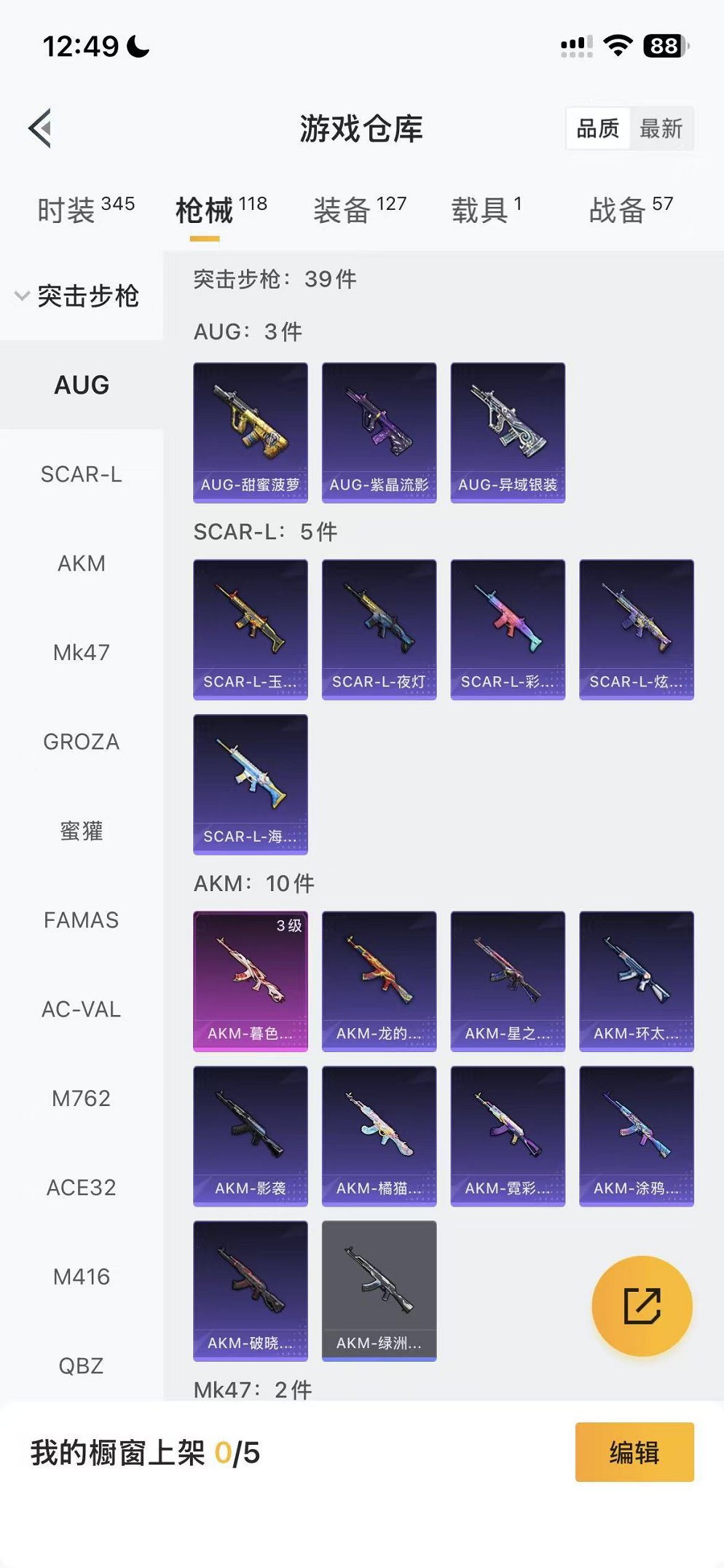Jump to SCAR-L in the sidebar
This screenshot has height=1568, width=724.
tap(81, 474)
